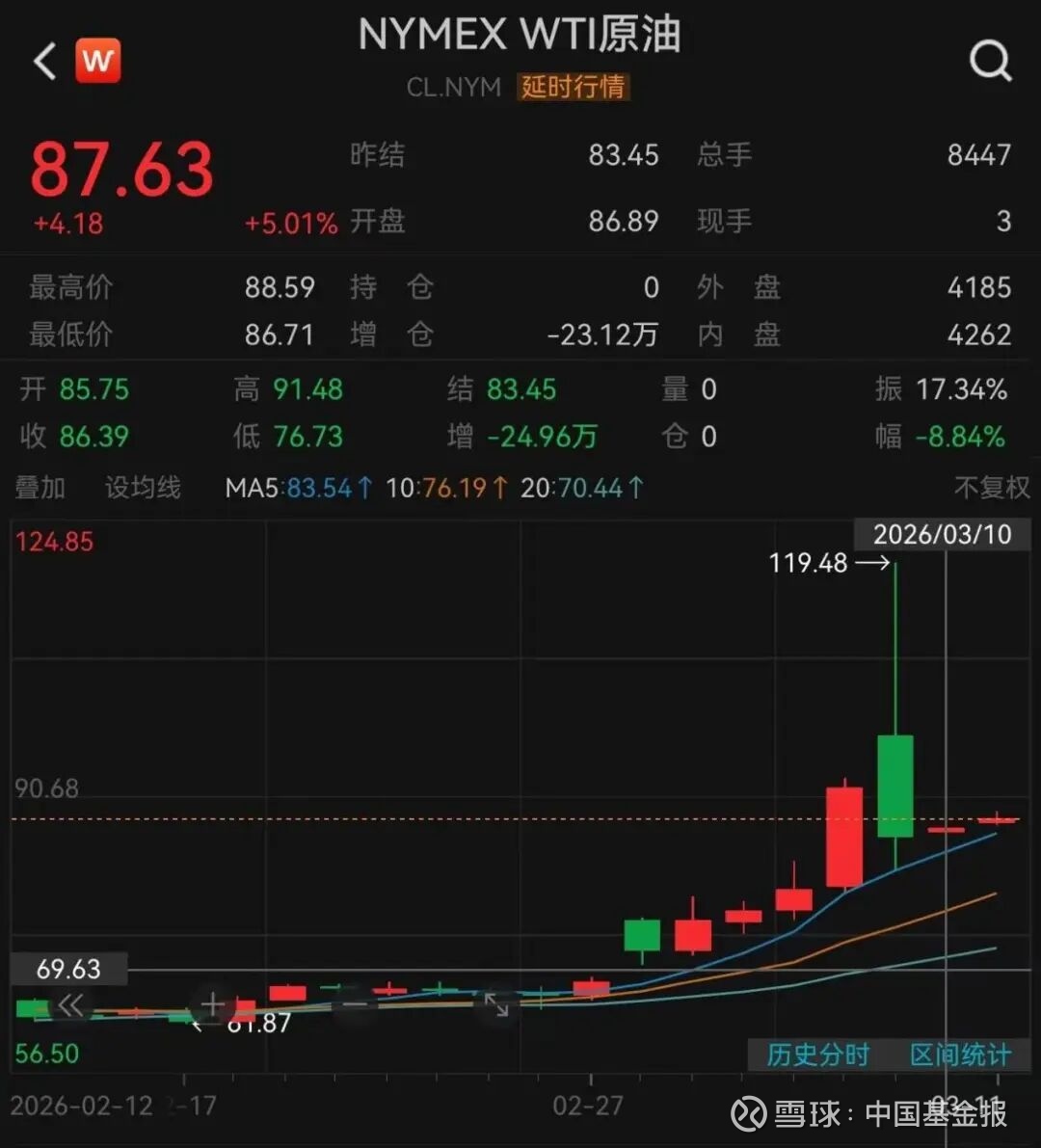
Task: Go back using the top-left arrow
Action: (x=43, y=61)
